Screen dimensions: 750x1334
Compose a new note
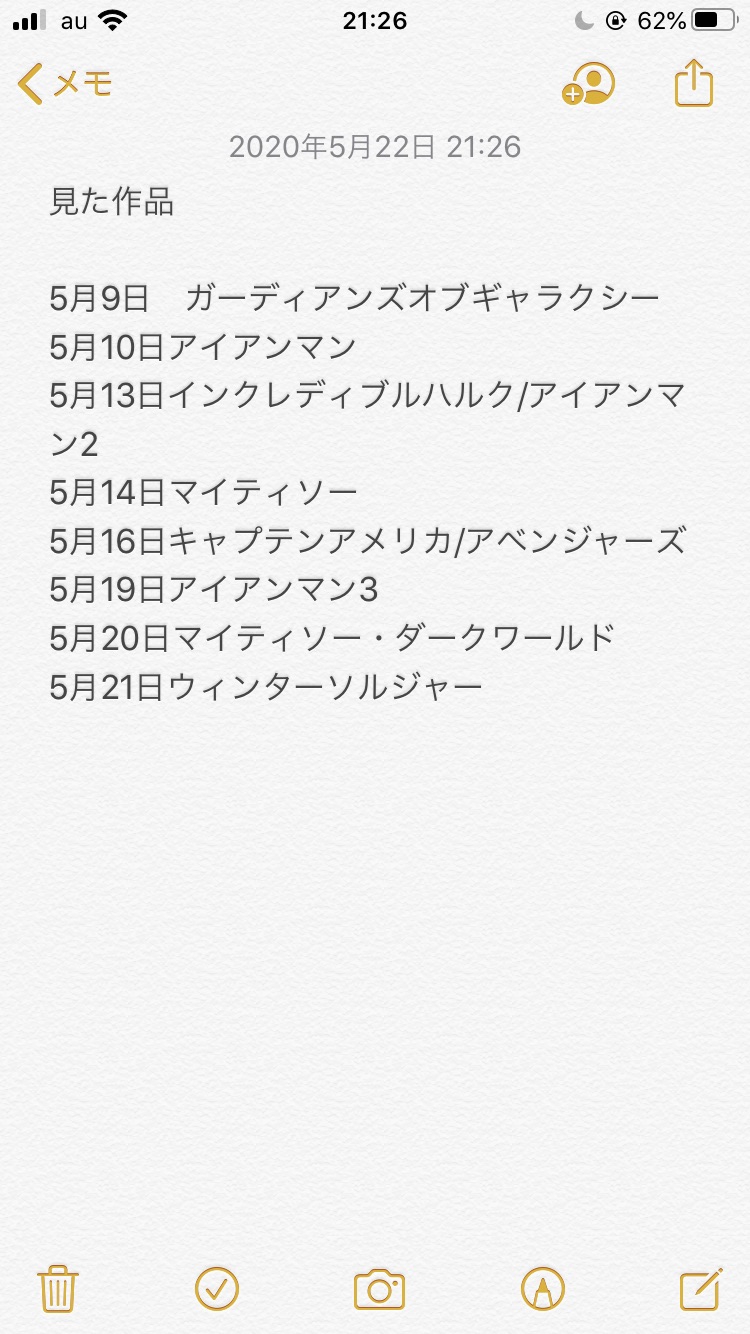[x=700, y=1288]
